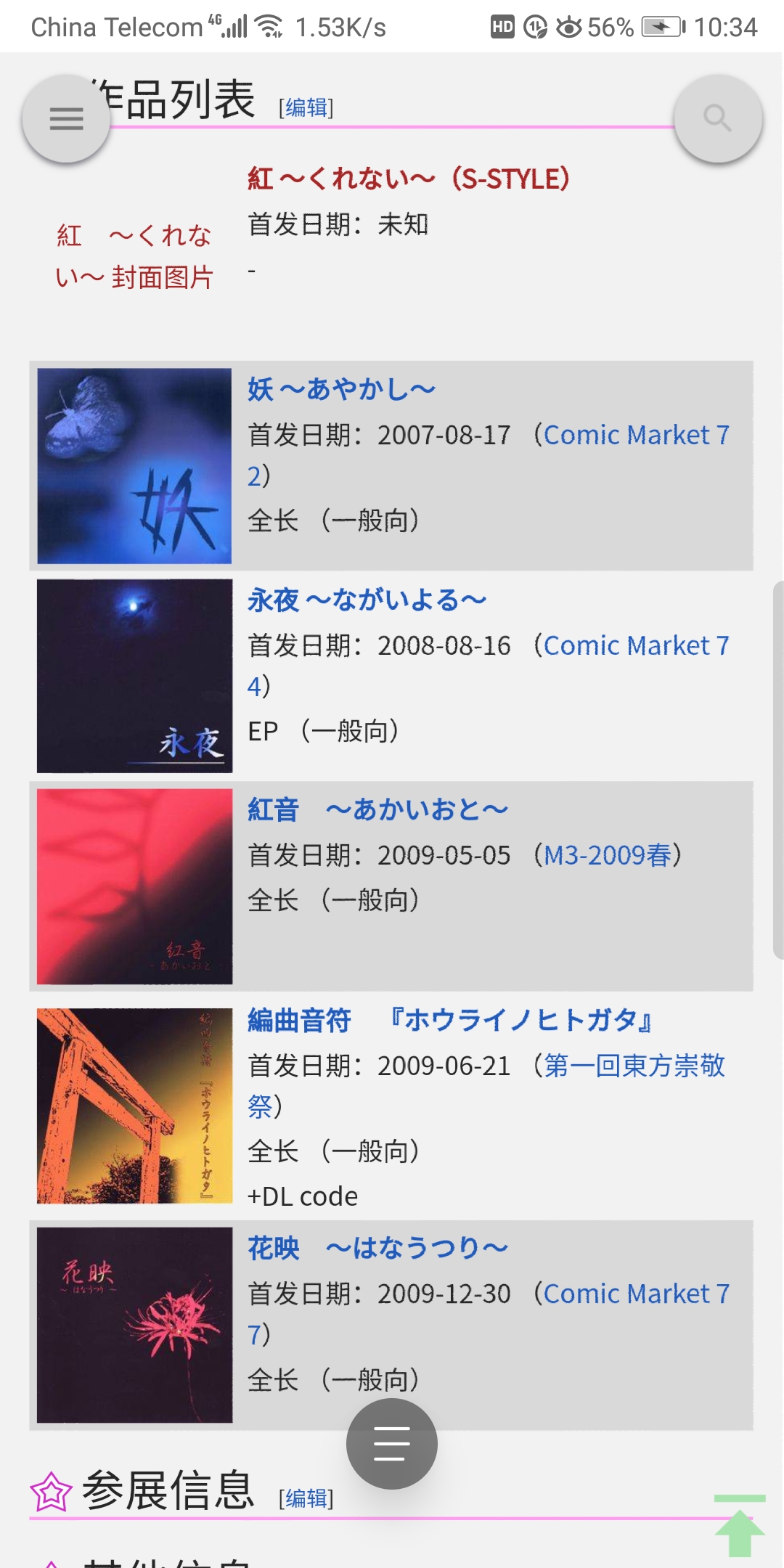Open album 妖 ～あやかし～

341,390
